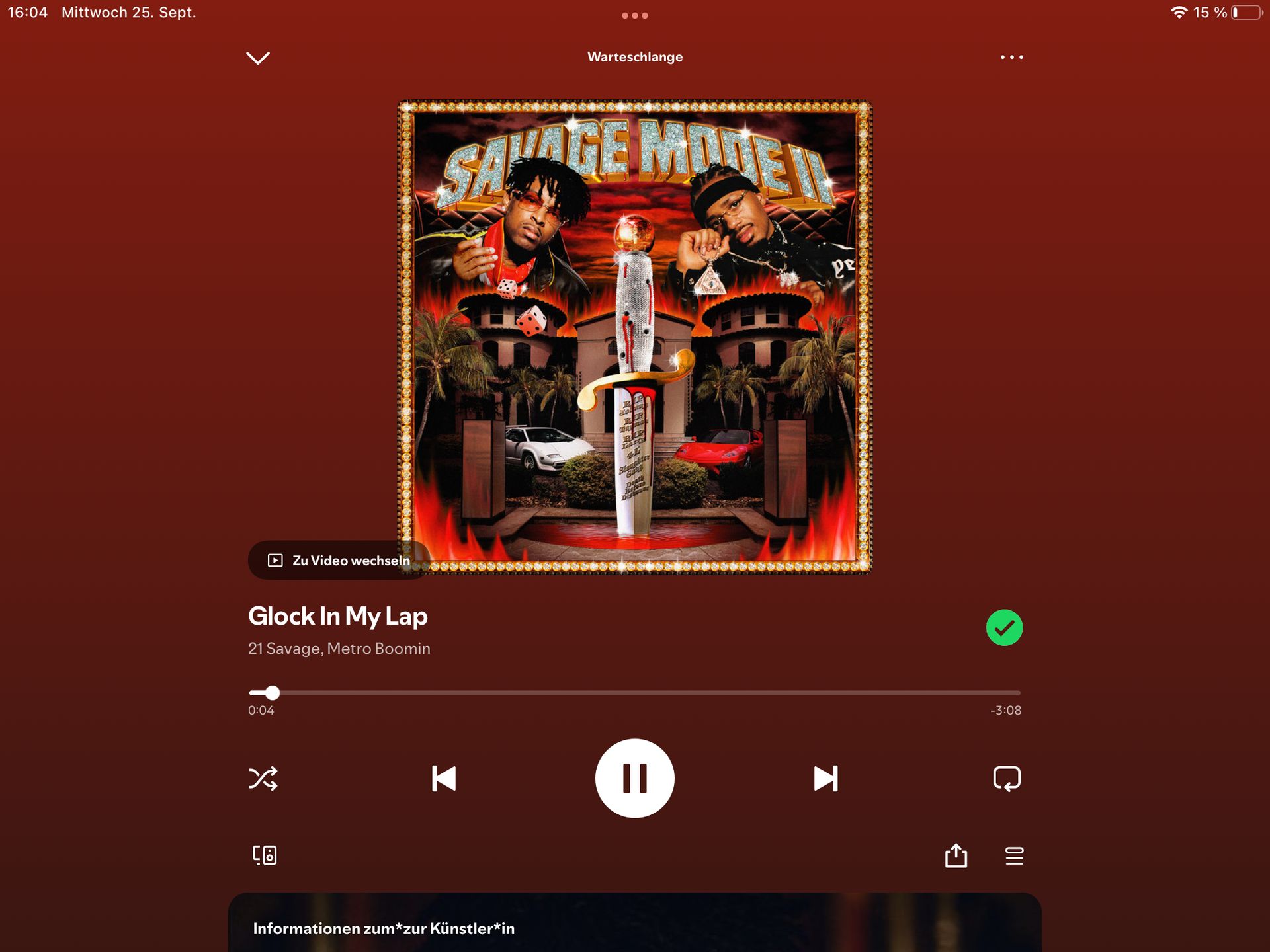Skip to the next track
This screenshot has height=952, width=1270.
825,778
